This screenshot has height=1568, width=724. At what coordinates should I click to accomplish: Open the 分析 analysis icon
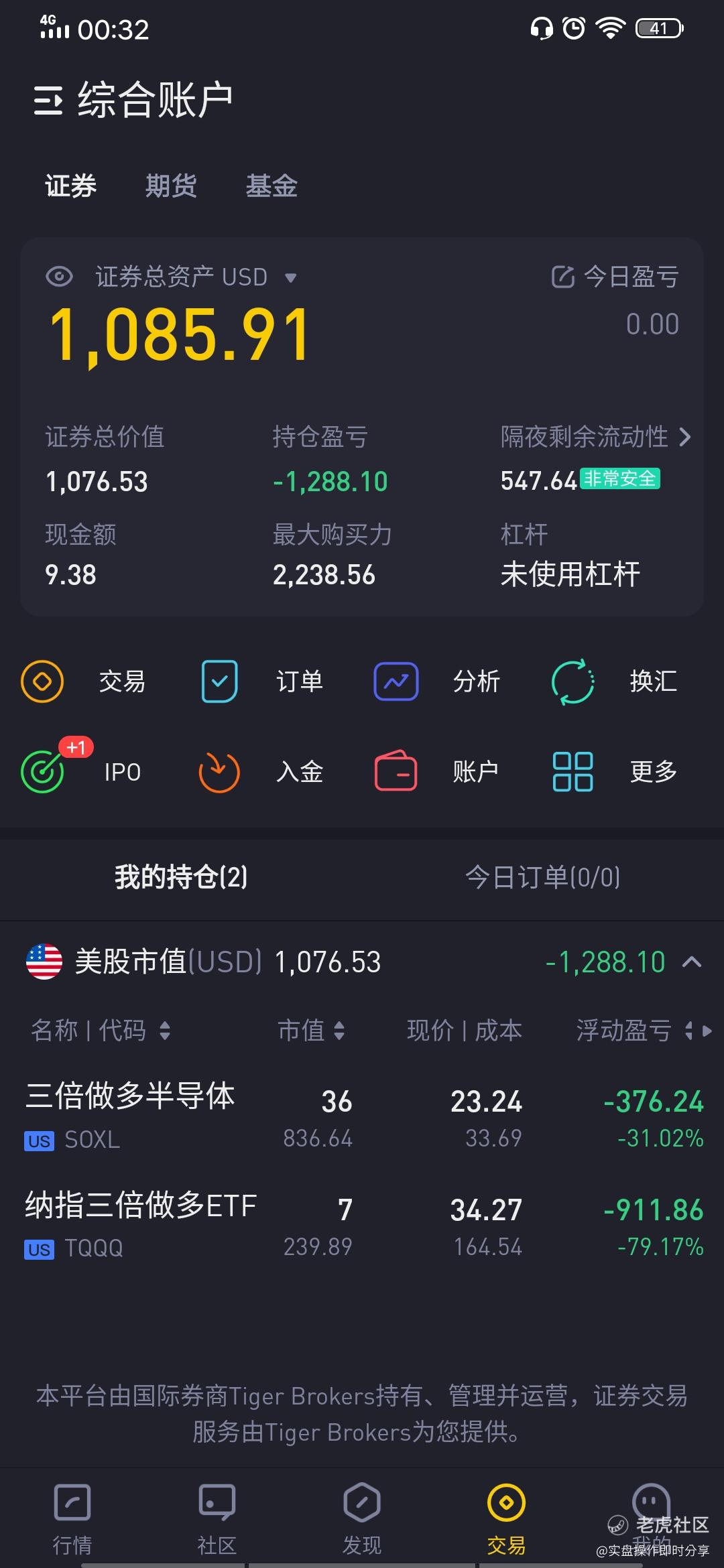pos(395,681)
